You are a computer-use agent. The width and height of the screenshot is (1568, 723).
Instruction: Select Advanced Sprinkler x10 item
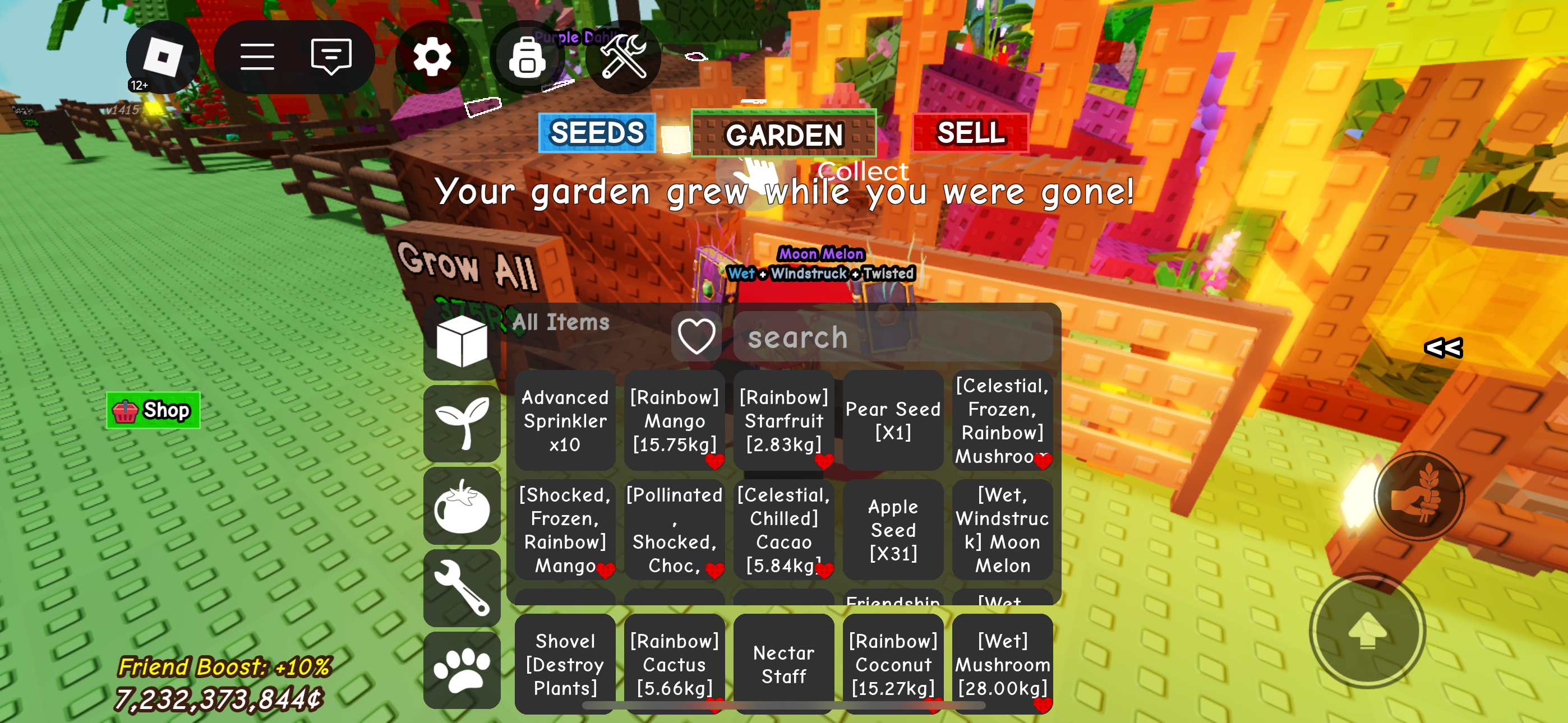point(564,420)
